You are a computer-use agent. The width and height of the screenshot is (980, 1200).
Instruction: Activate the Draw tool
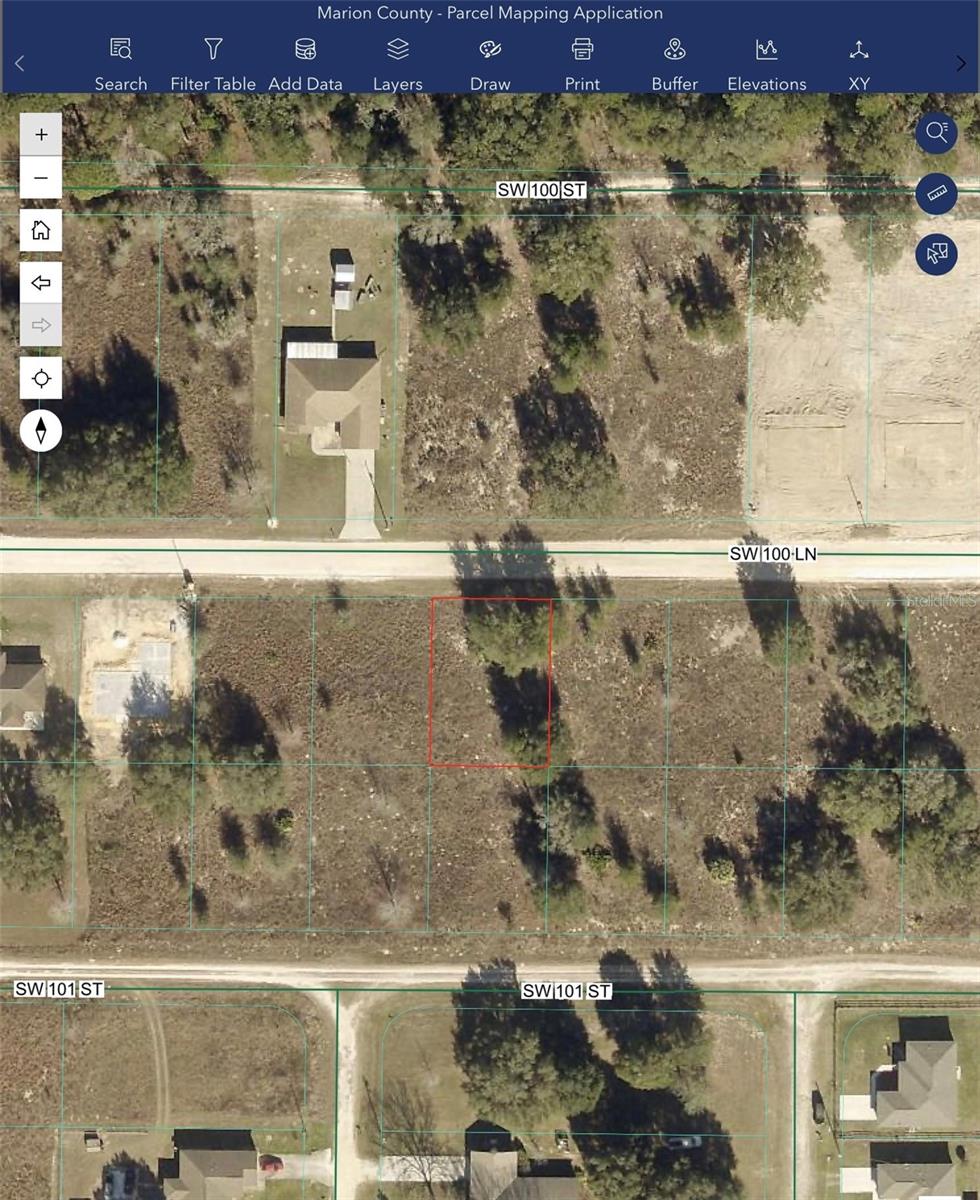pos(489,60)
